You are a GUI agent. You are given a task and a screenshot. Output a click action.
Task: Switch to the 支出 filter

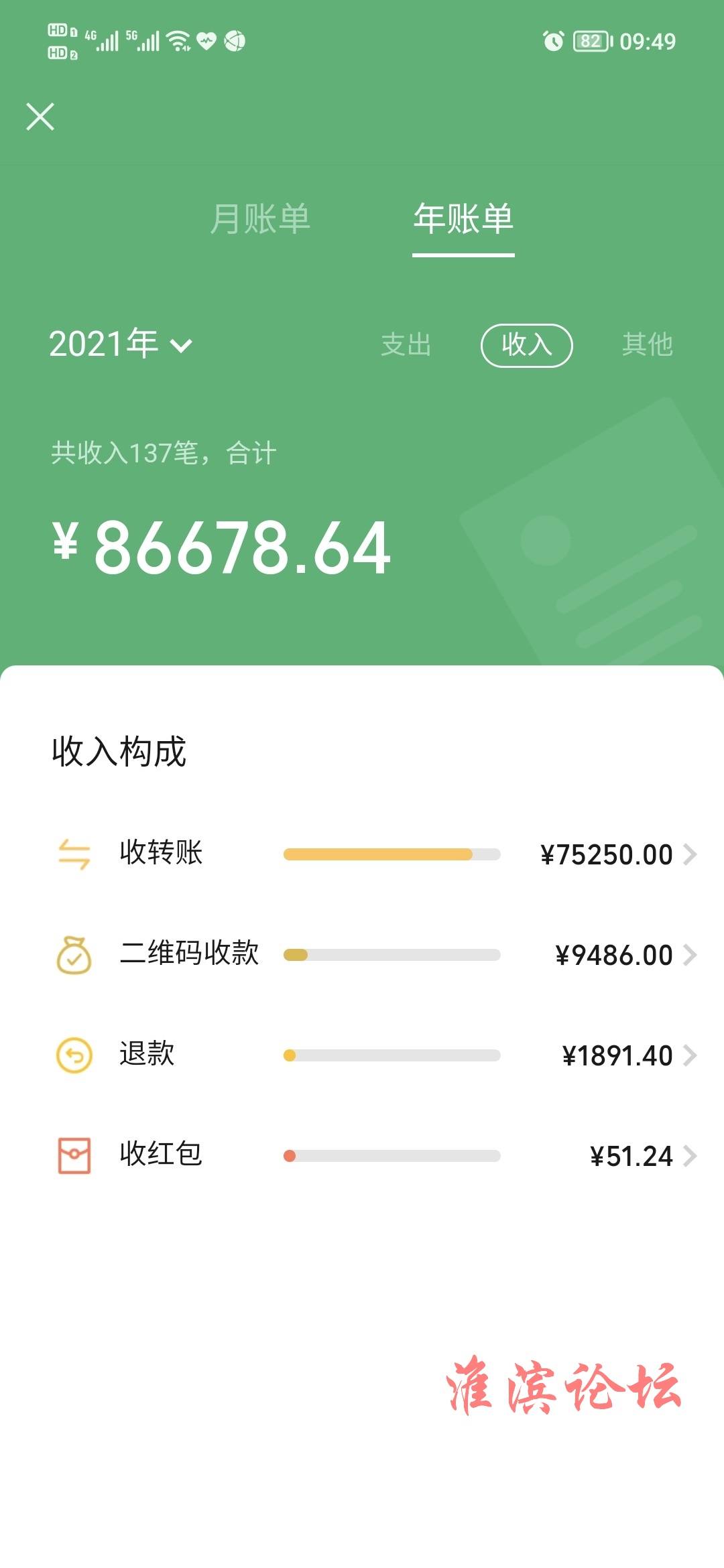(x=406, y=345)
